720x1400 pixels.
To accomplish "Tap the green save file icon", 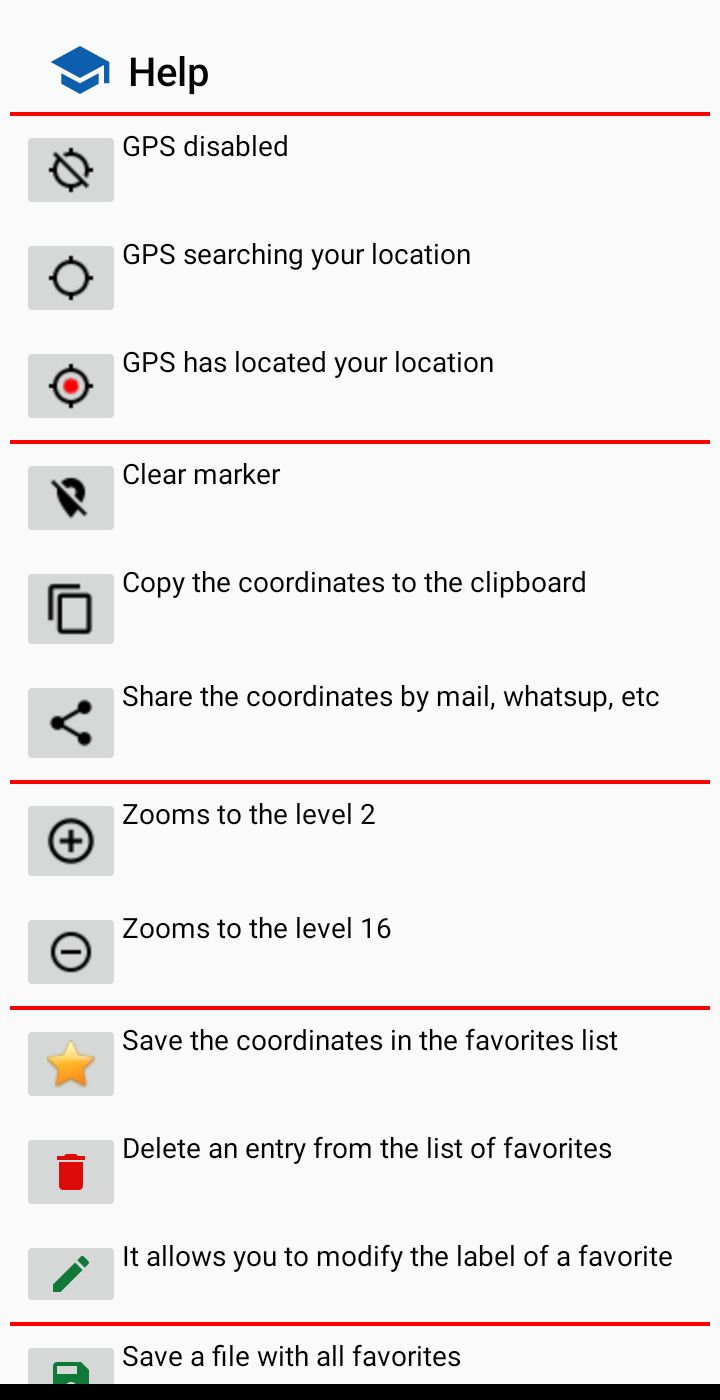I will tap(71, 1368).
